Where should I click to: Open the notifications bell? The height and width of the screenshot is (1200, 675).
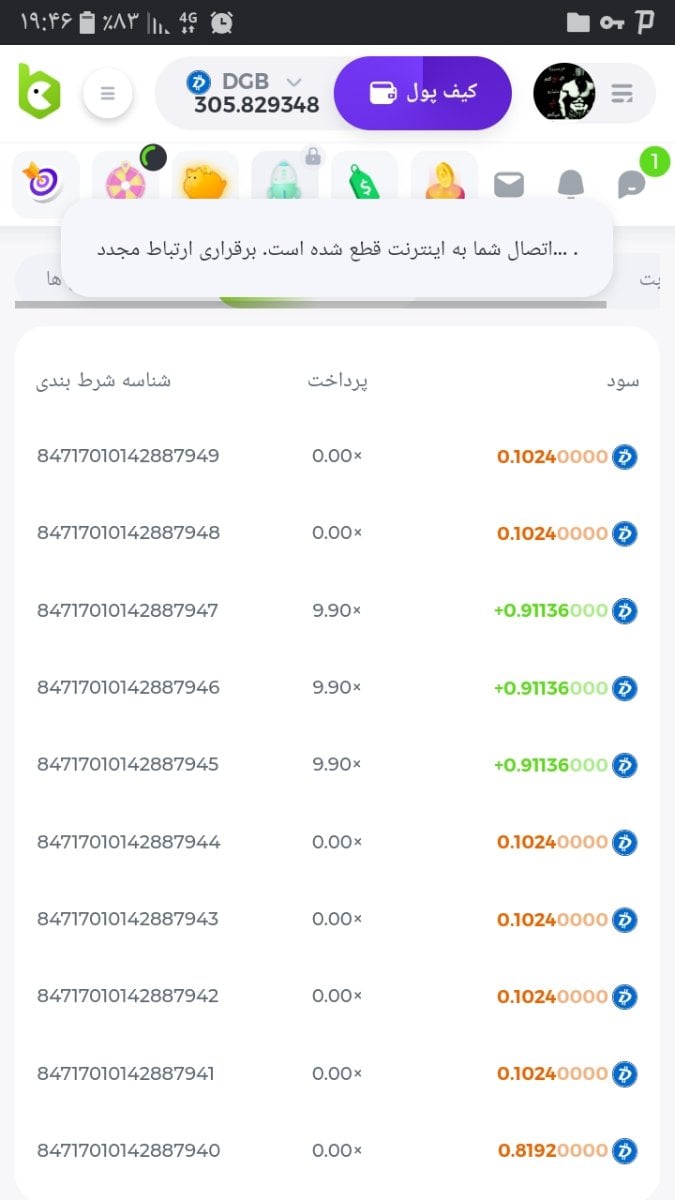[570, 184]
